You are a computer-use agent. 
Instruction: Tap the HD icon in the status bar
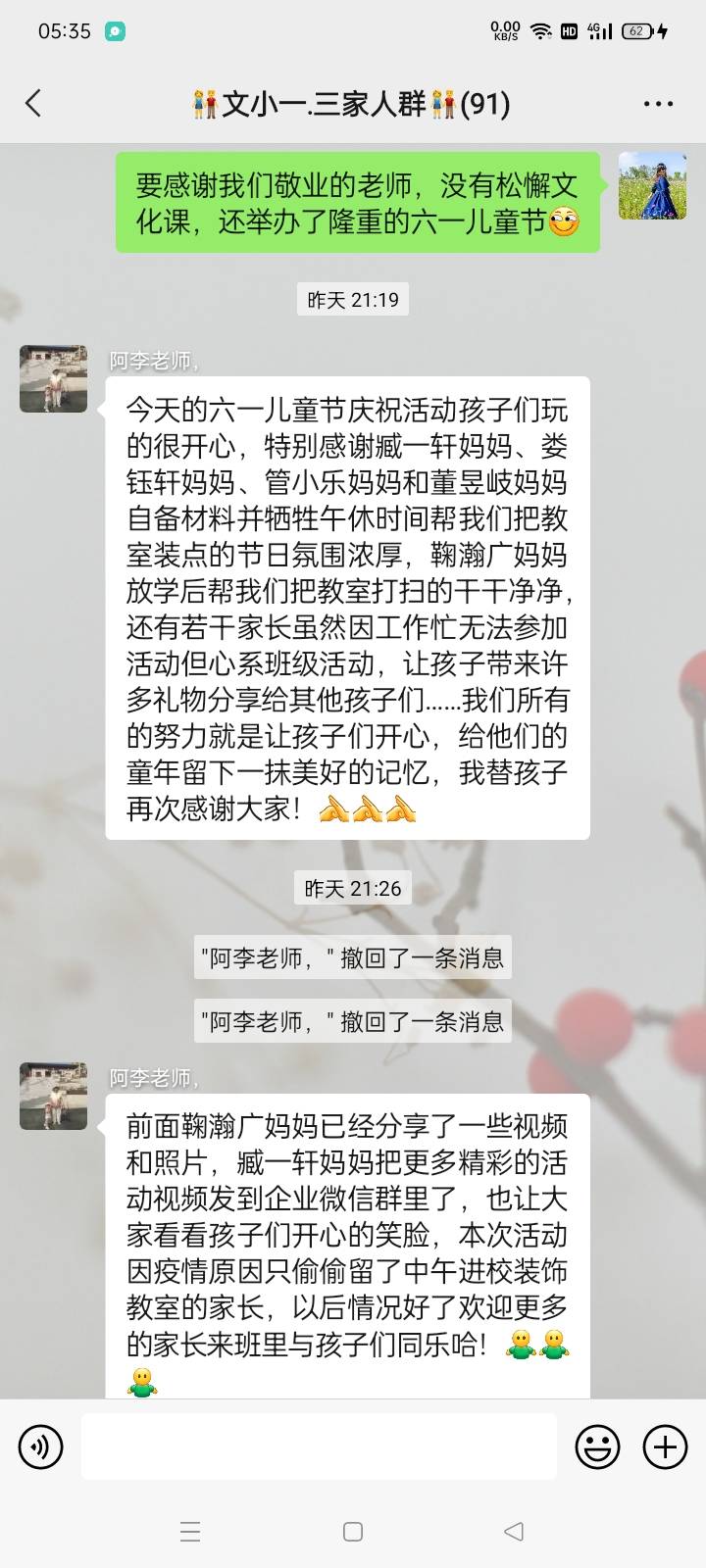point(571,30)
